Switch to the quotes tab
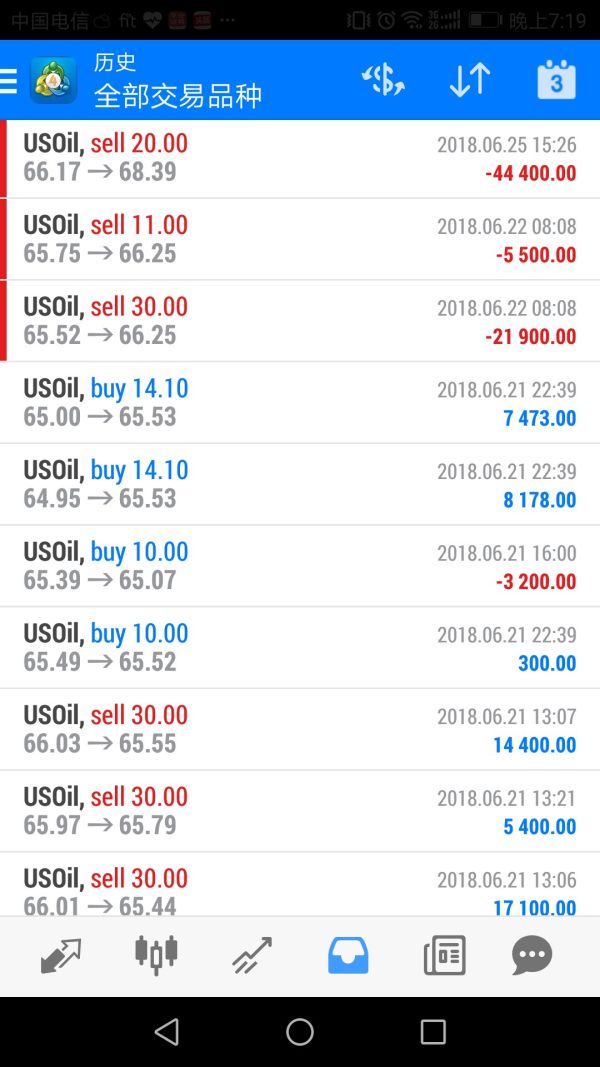The image size is (600, 1067). coord(61,956)
